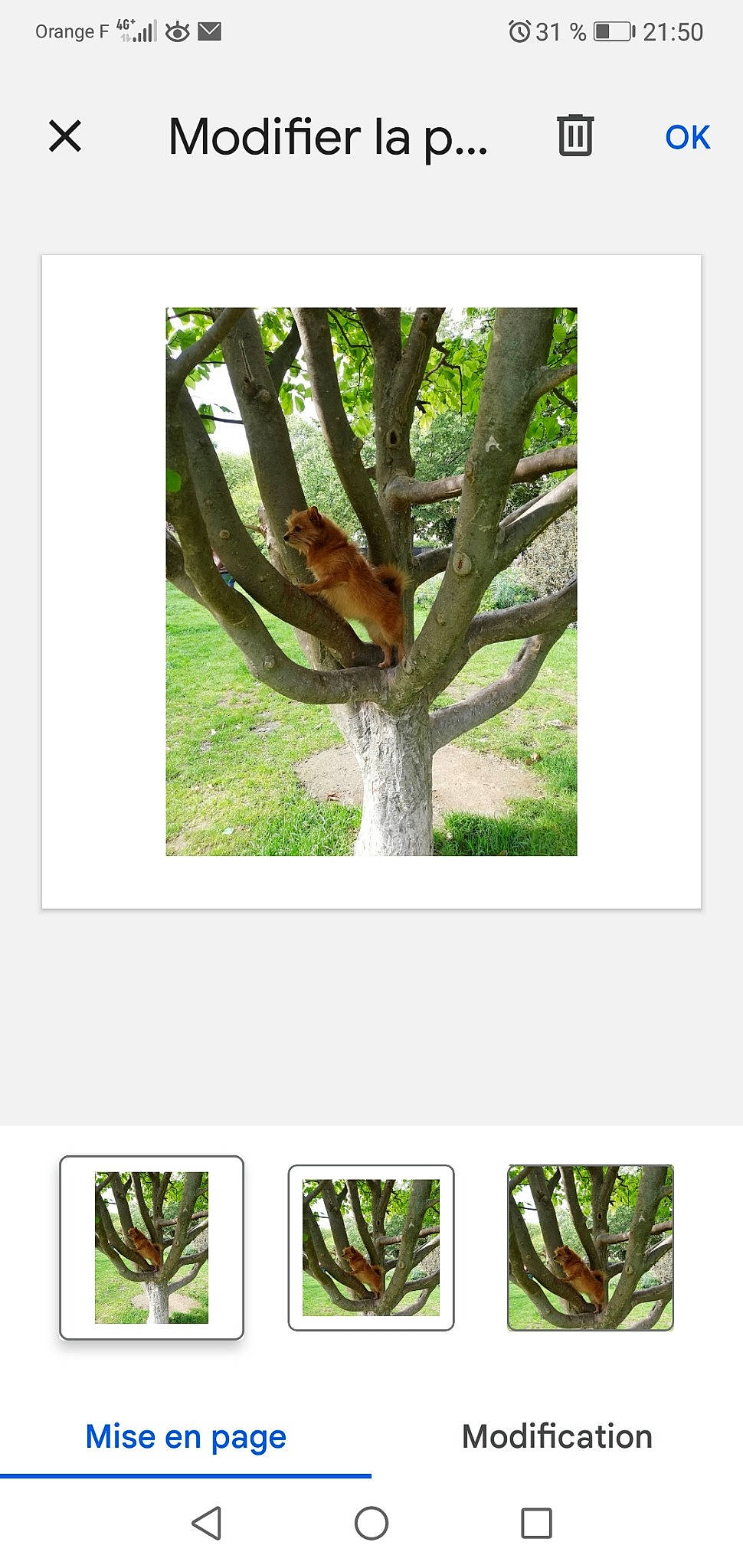Open recent apps with the square button
The width and height of the screenshot is (743, 1568).
click(536, 1523)
